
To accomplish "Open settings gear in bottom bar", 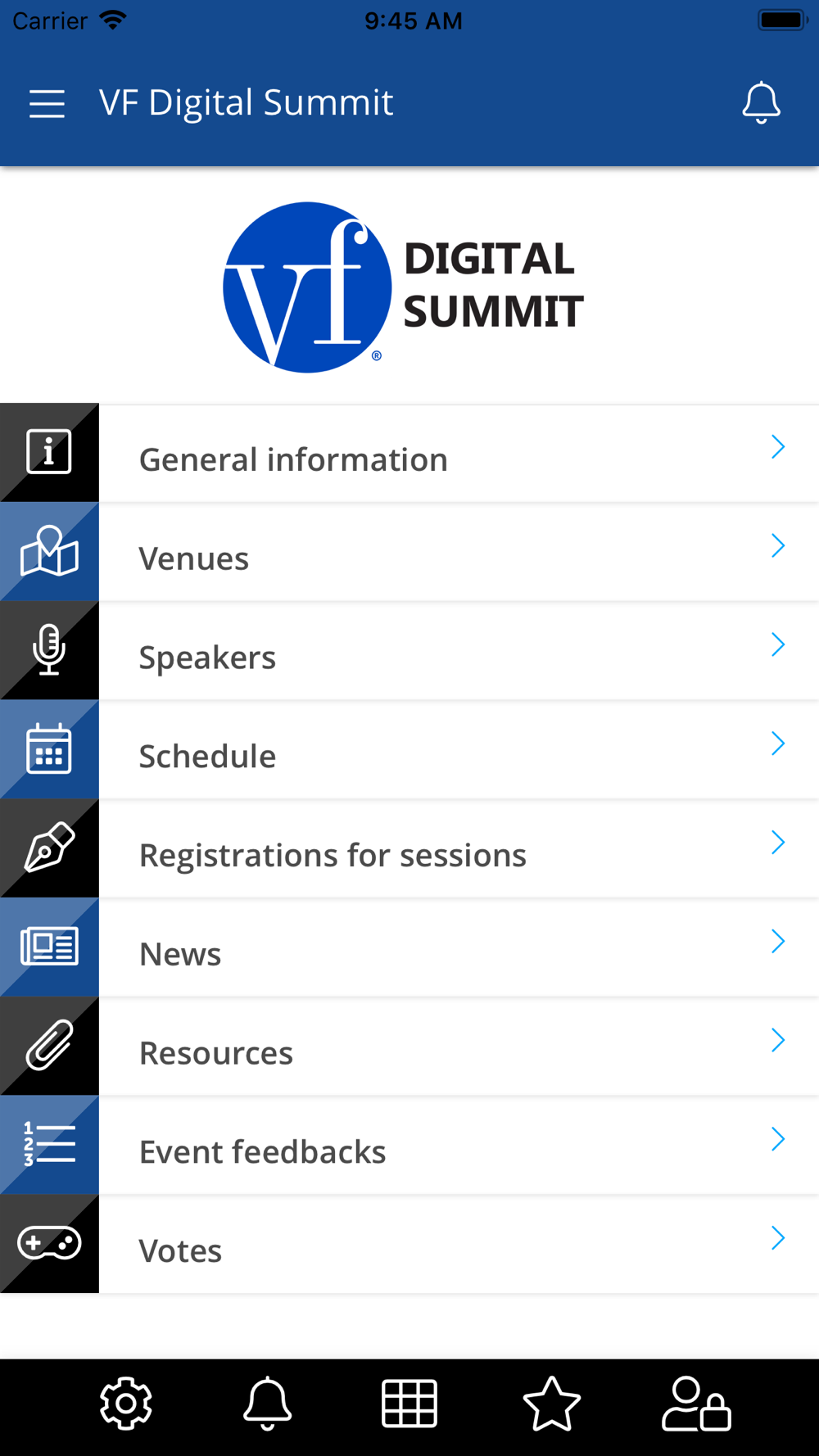I will 126,1404.
